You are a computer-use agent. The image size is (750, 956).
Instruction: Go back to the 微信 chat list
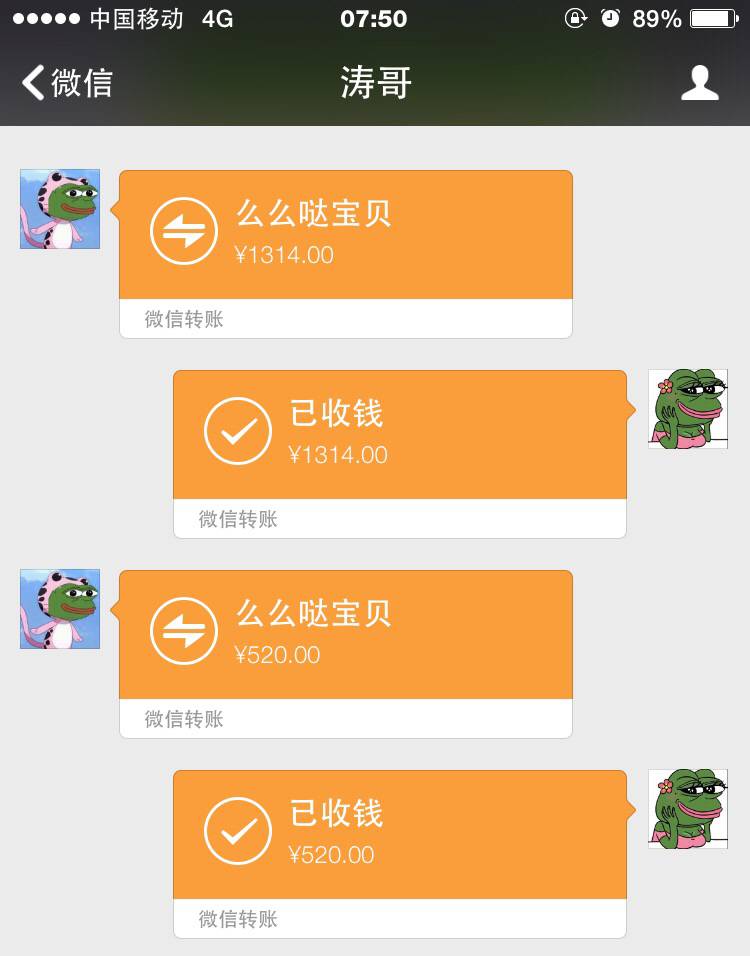click(66, 82)
